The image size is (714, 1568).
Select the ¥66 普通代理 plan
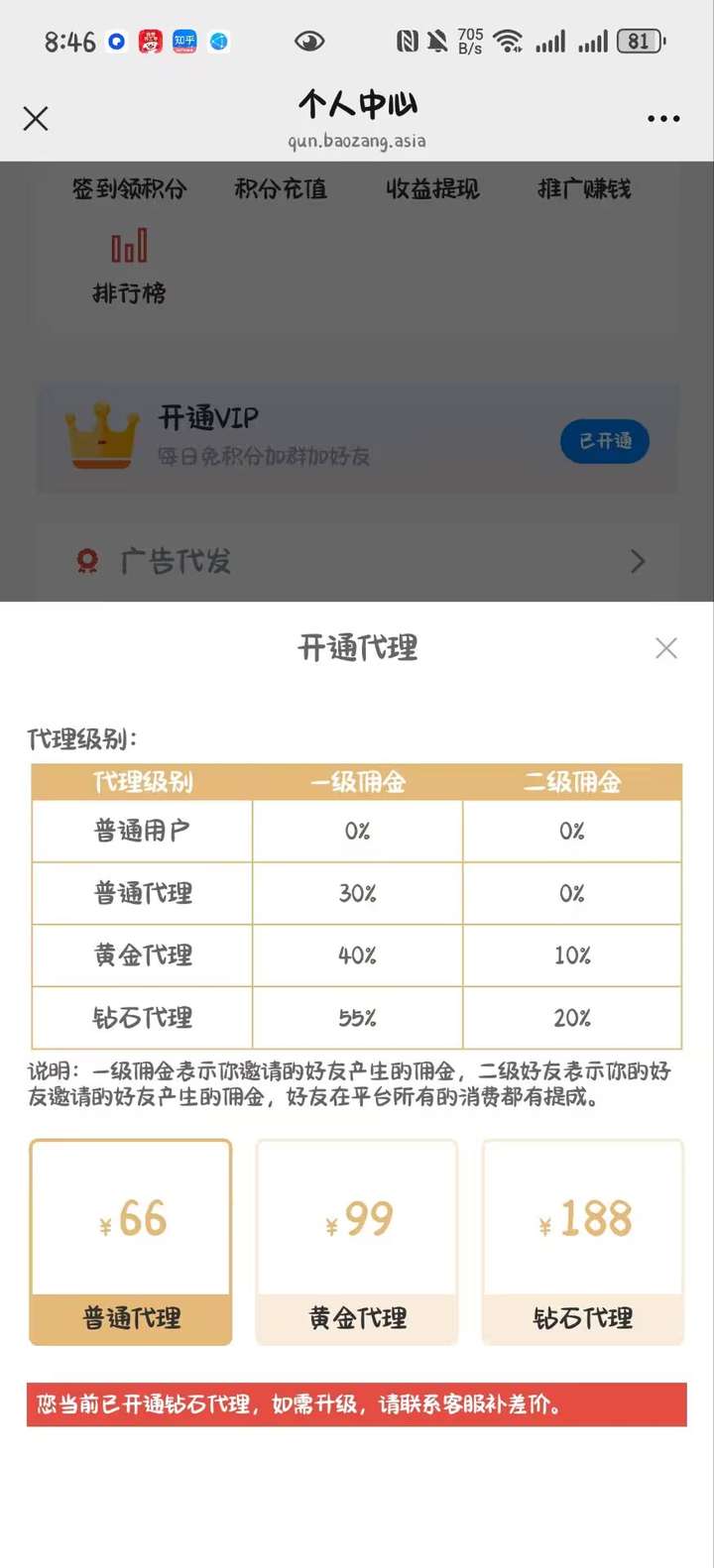click(131, 1241)
